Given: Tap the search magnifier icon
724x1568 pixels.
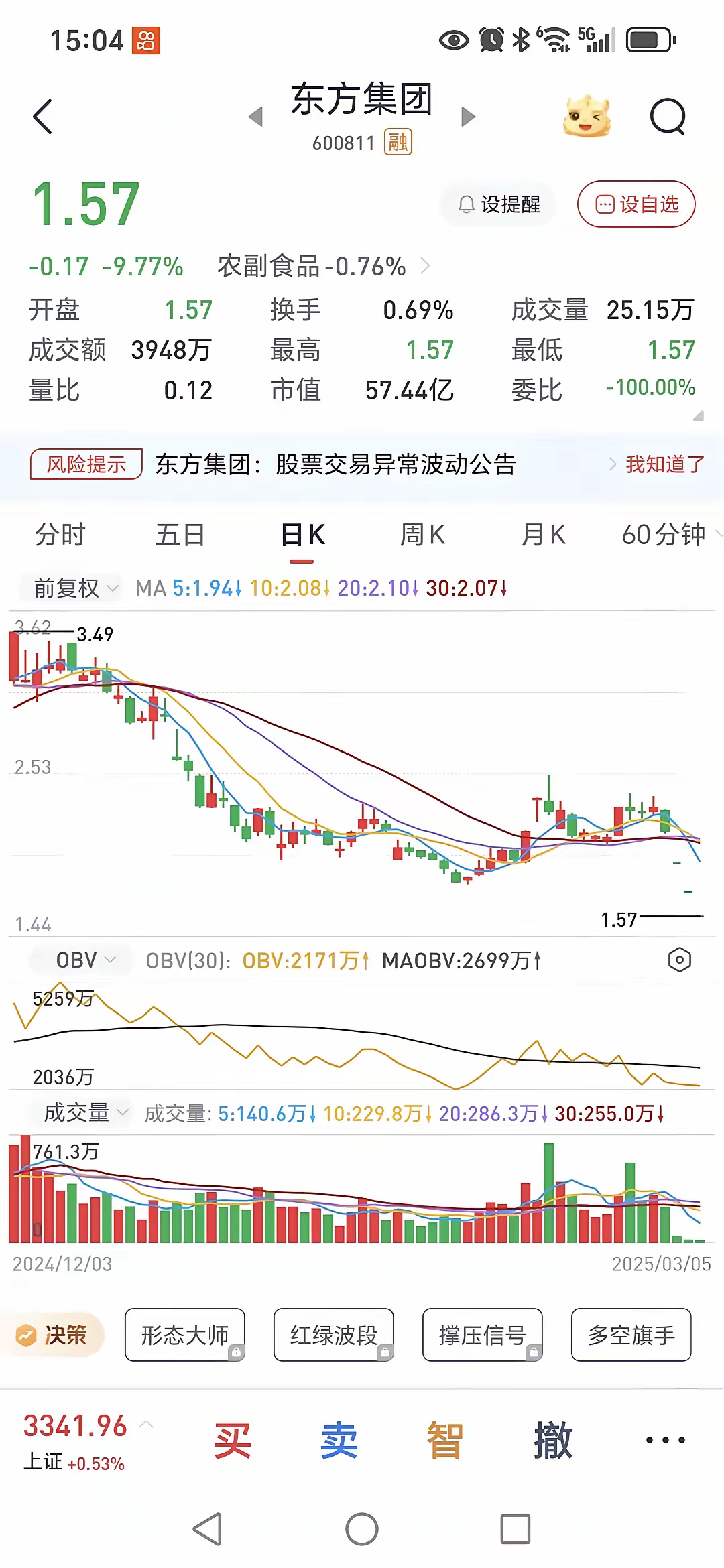Looking at the screenshot, I should pyautogui.click(x=668, y=115).
